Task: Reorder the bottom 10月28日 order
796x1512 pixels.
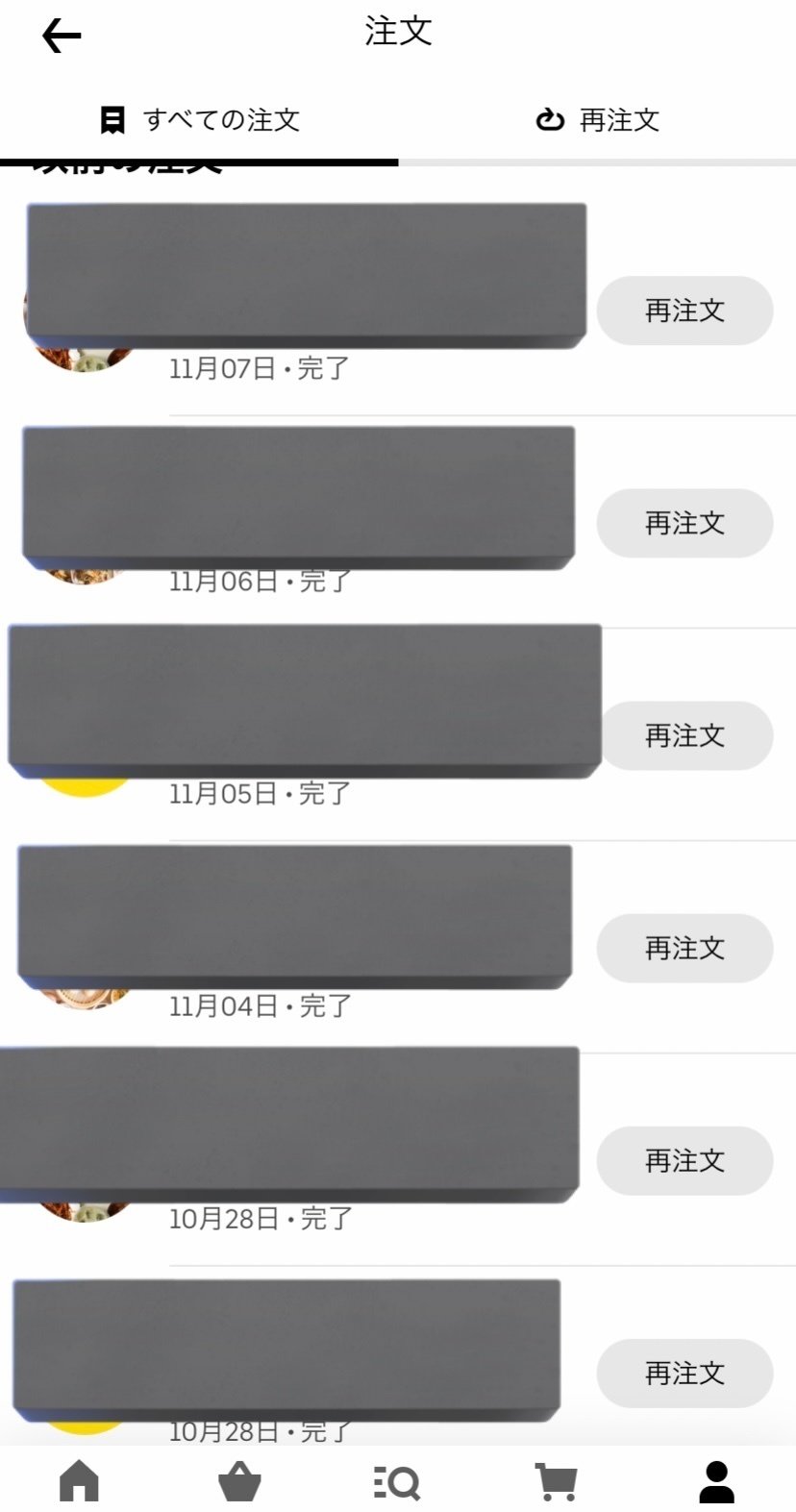Action: (x=684, y=1374)
